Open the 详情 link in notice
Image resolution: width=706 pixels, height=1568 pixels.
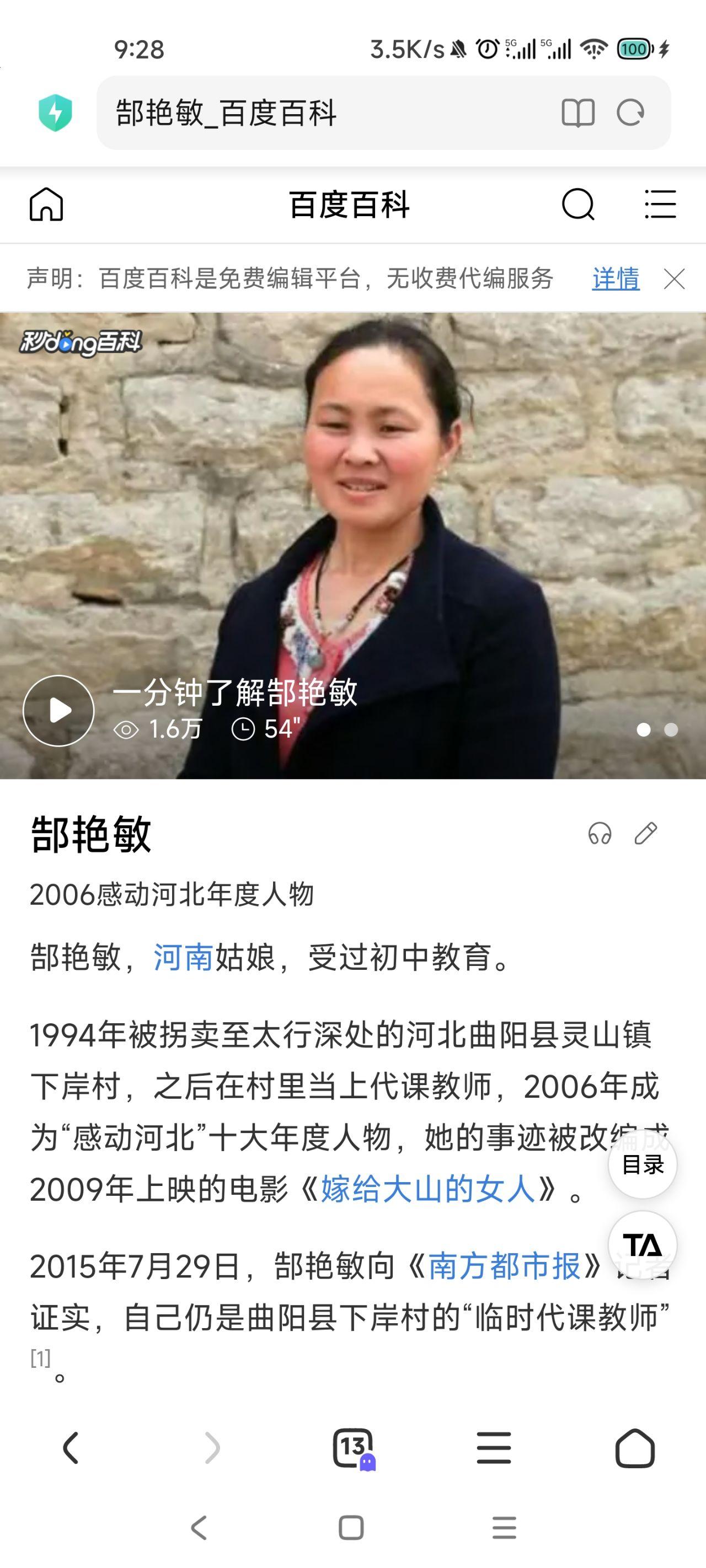(615, 279)
